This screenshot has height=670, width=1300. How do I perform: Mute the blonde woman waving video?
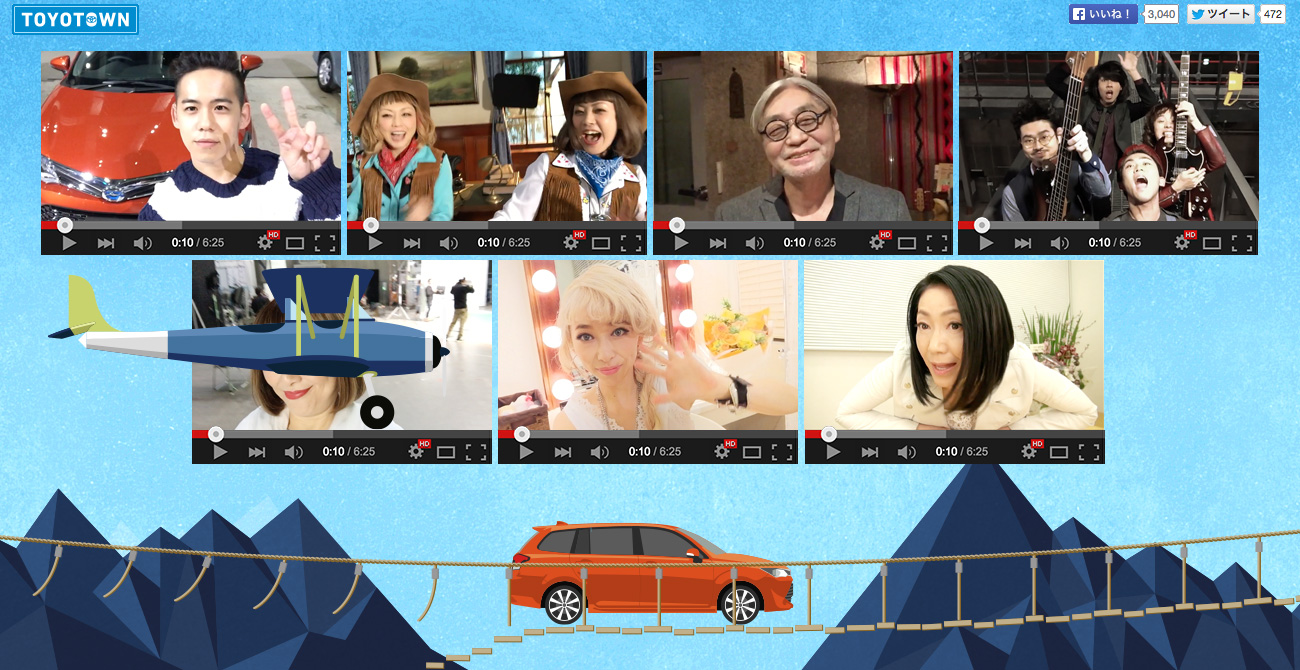tap(599, 451)
